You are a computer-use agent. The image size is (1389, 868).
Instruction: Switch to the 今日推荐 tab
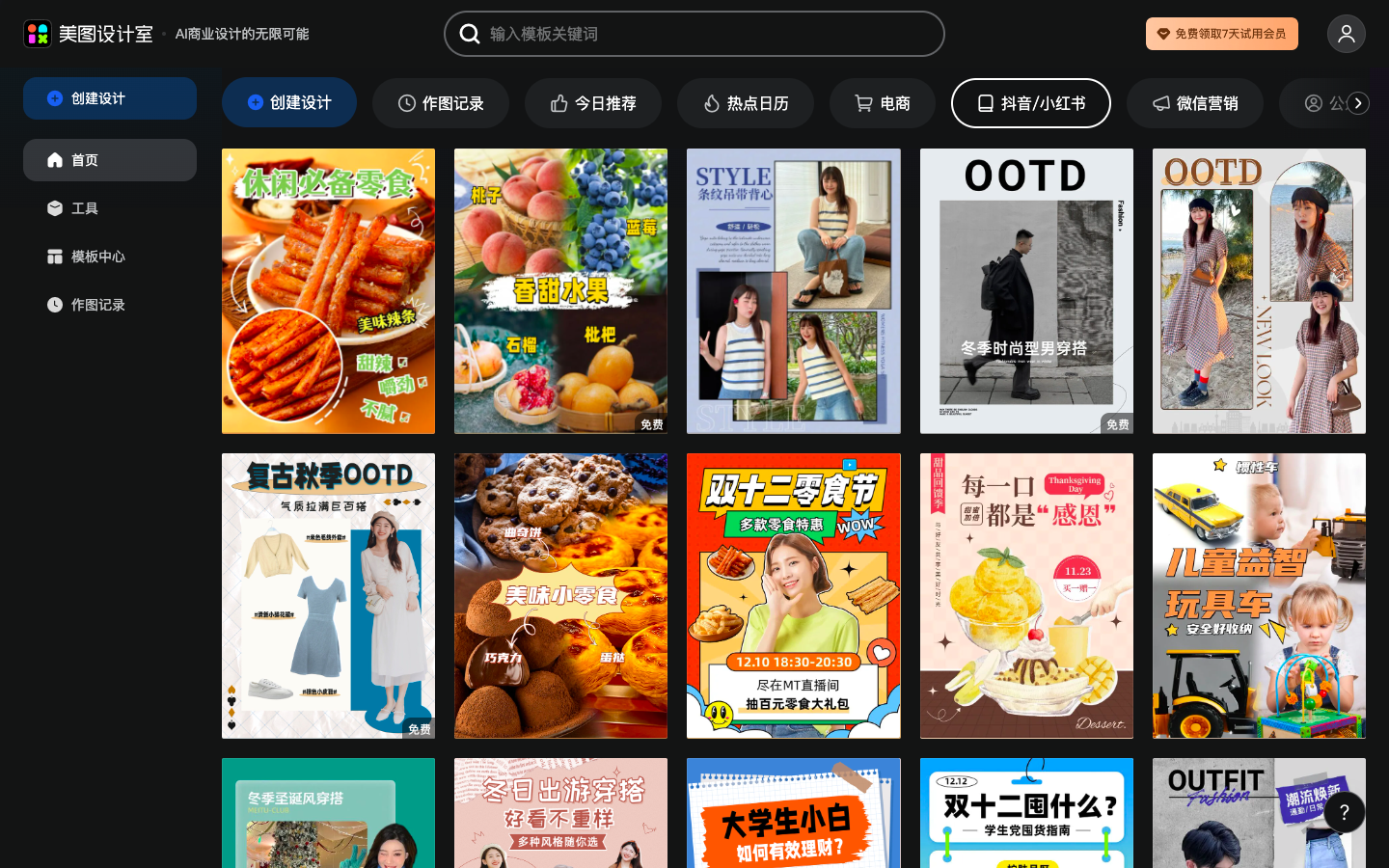pos(592,103)
